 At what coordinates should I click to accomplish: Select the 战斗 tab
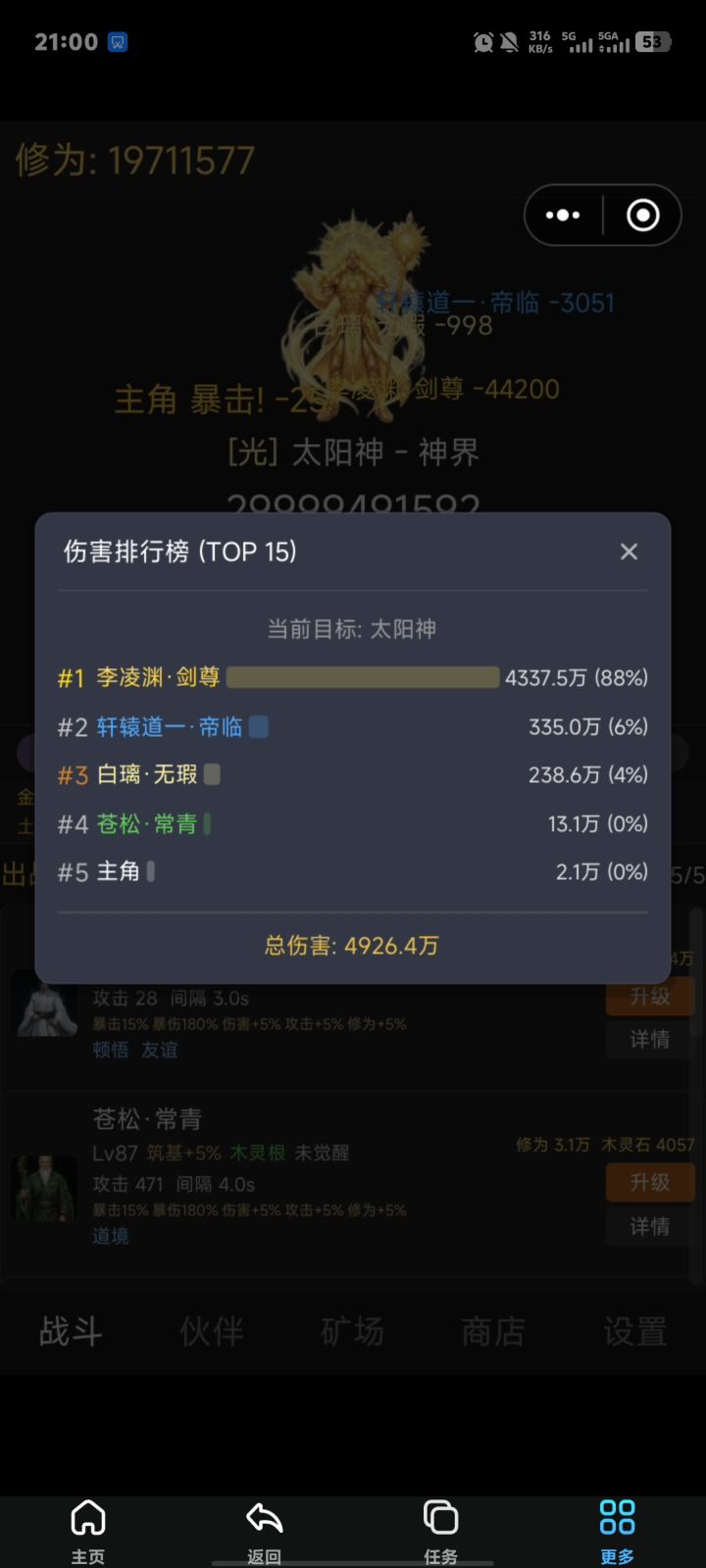(69, 1331)
